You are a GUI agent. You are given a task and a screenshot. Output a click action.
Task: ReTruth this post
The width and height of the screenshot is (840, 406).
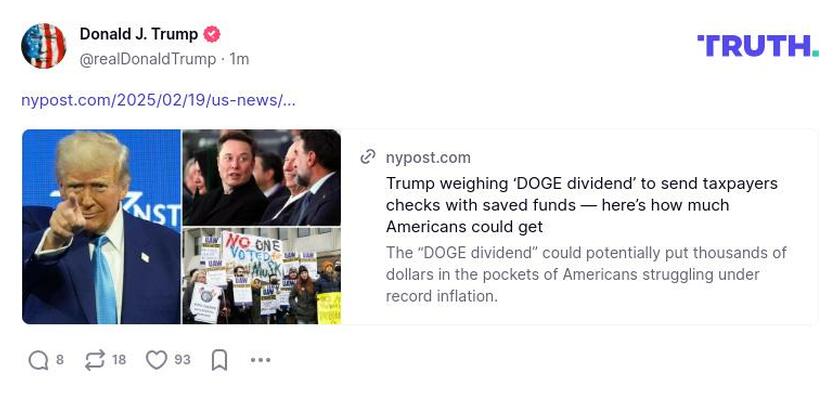pos(95,360)
